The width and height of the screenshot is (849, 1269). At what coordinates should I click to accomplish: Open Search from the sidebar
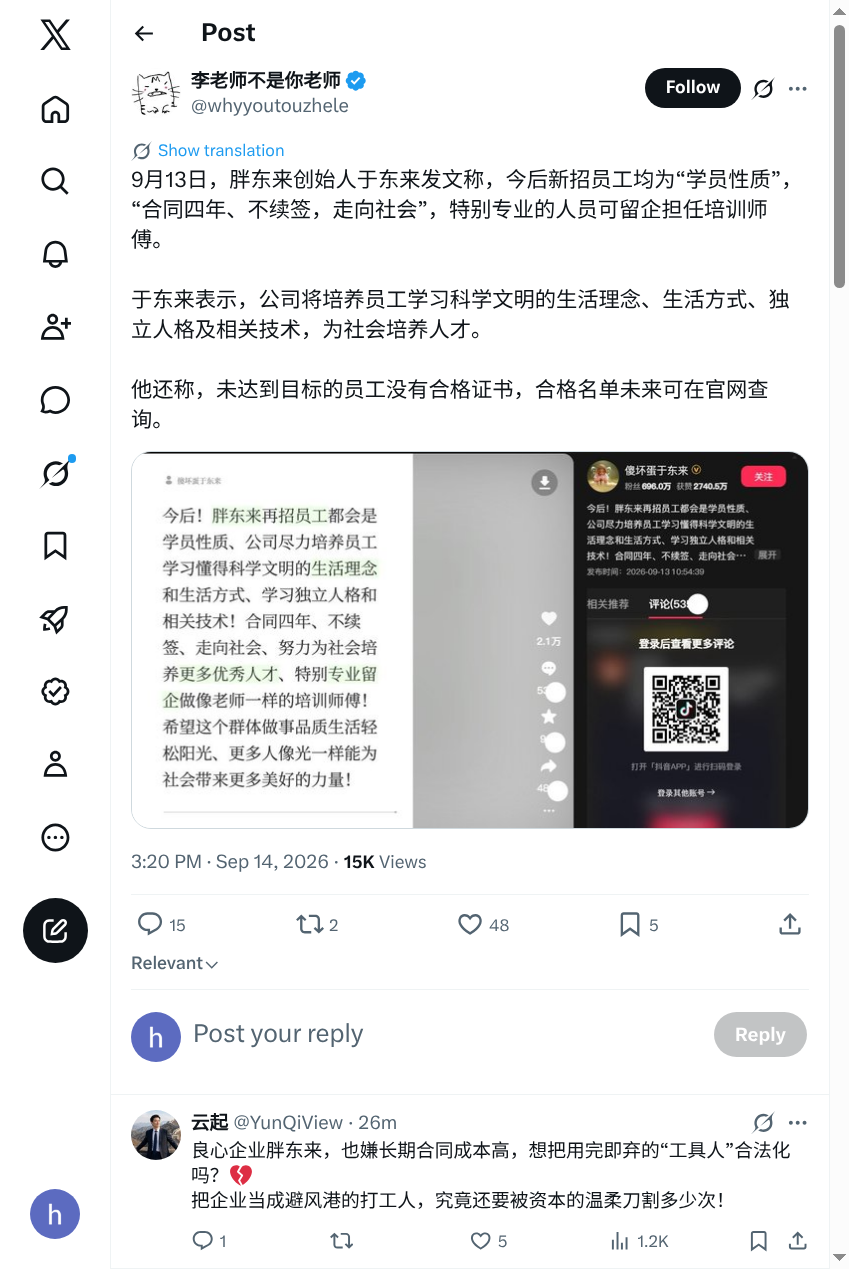click(x=55, y=181)
